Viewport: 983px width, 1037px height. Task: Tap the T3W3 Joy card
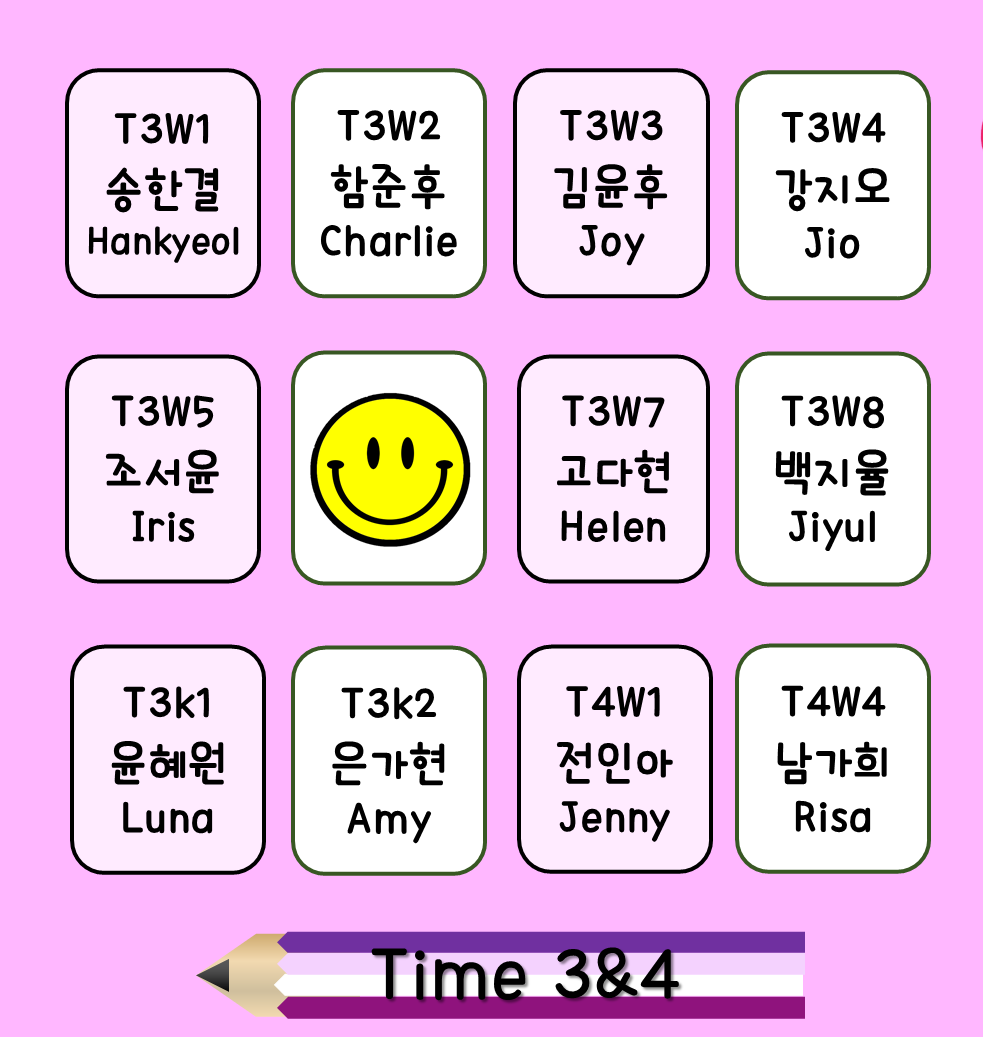tap(612, 184)
